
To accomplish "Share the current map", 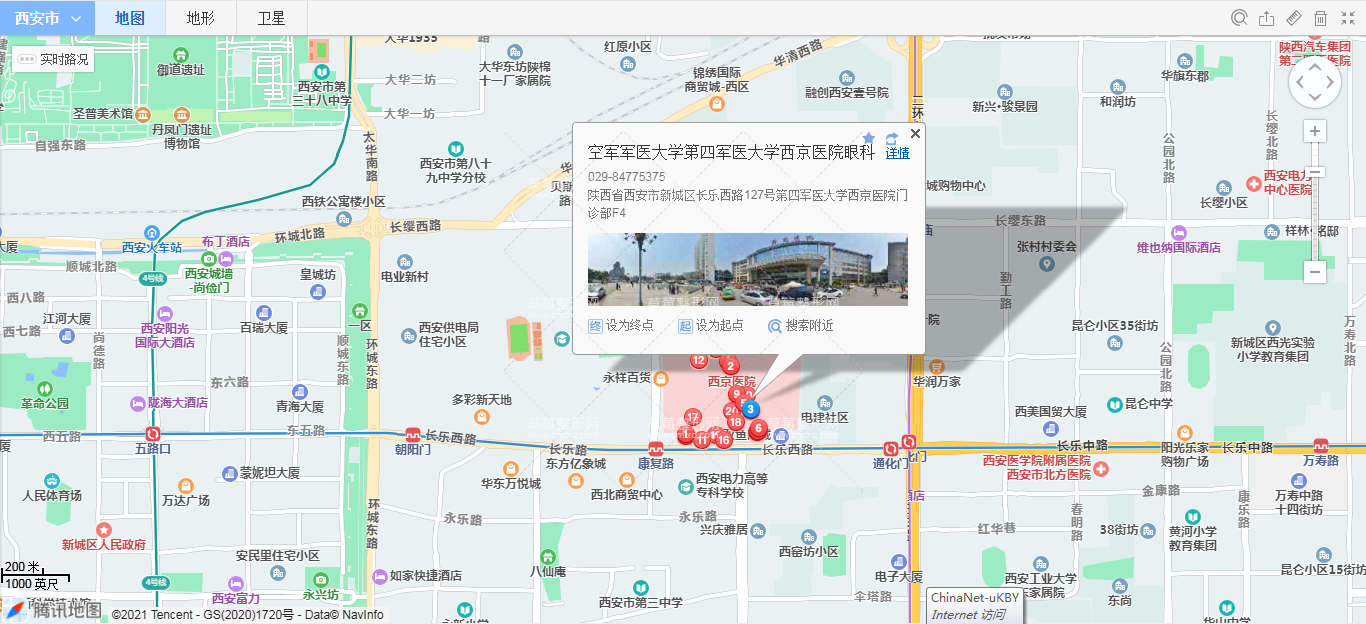I will coord(1266,18).
